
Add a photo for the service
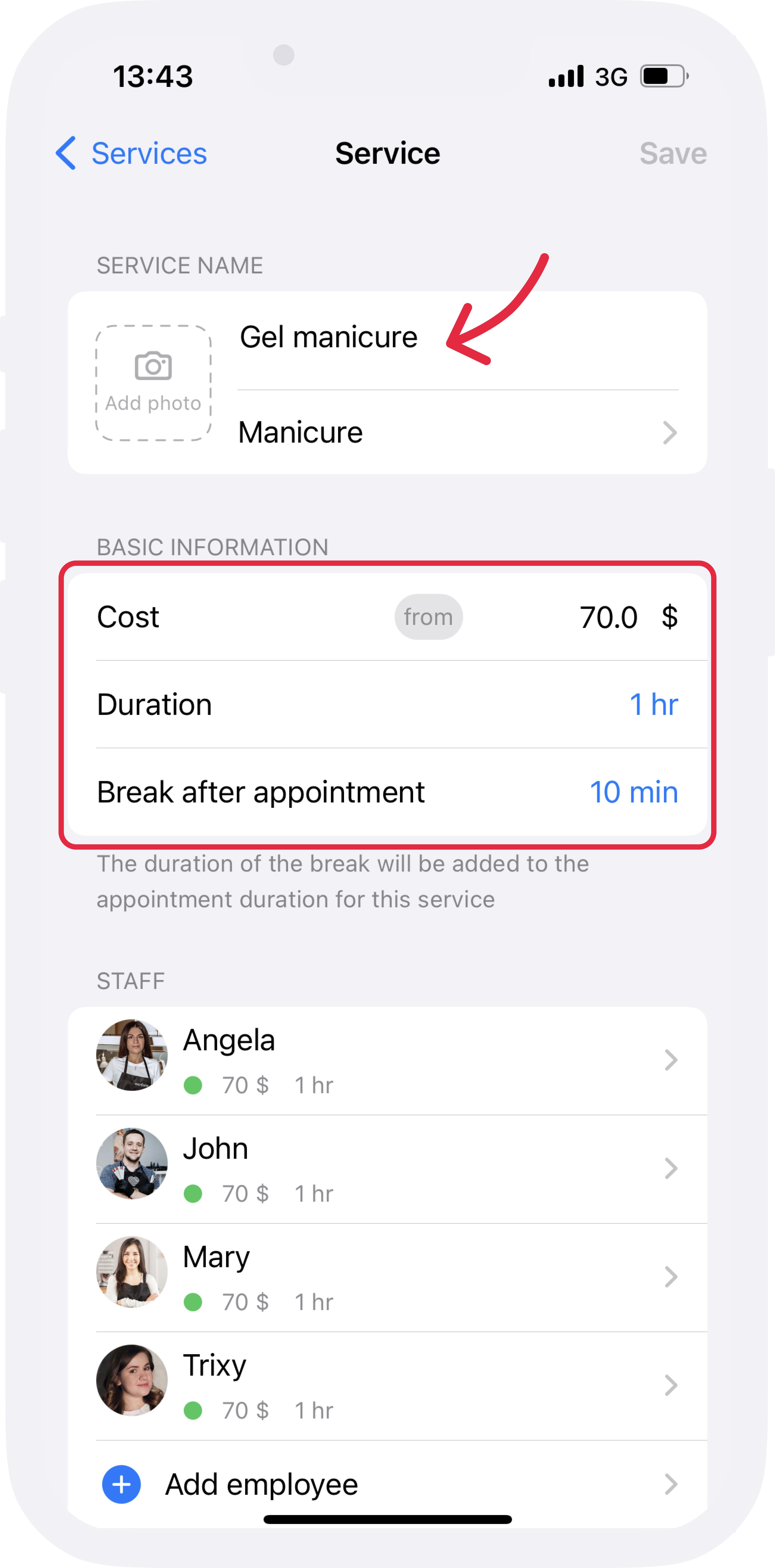click(153, 383)
